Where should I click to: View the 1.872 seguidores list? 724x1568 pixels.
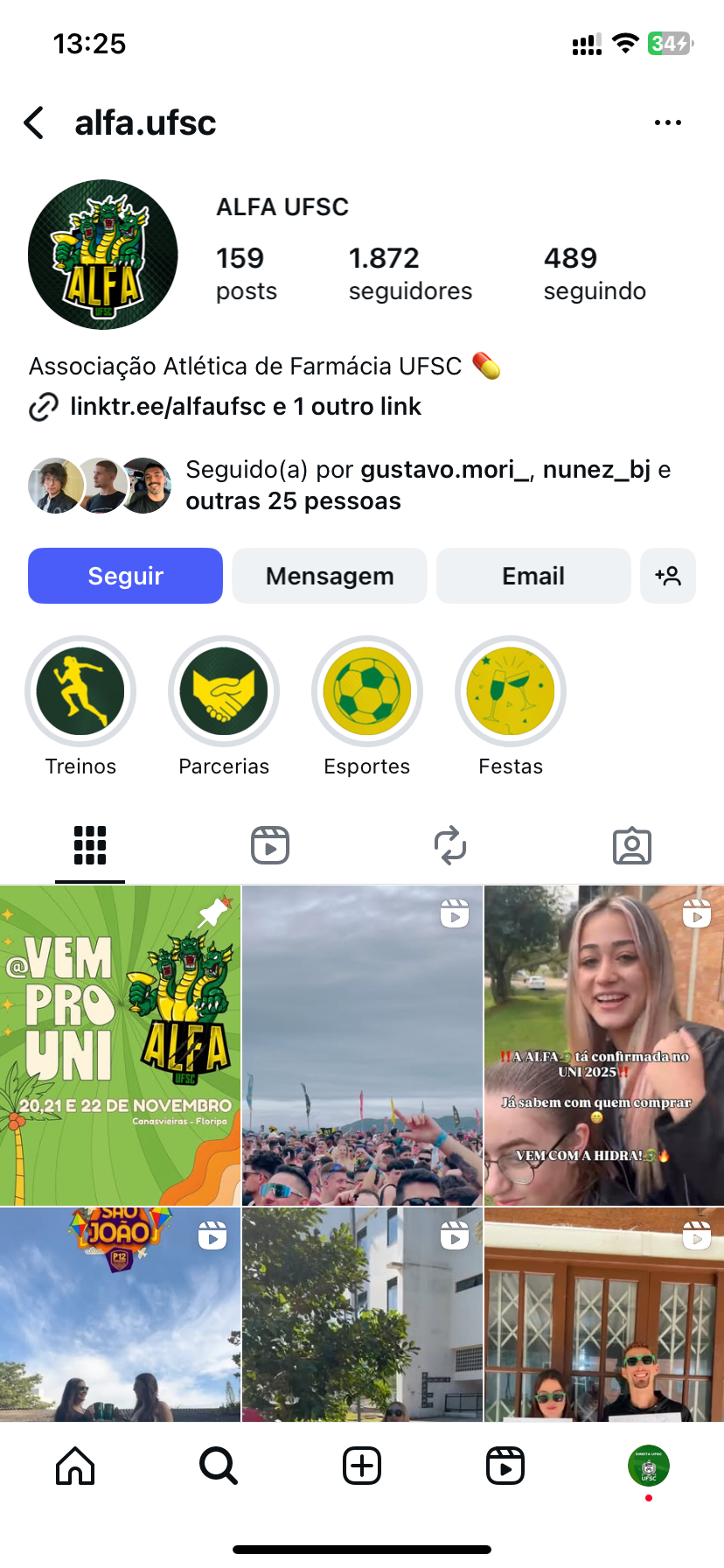(x=410, y=273)
